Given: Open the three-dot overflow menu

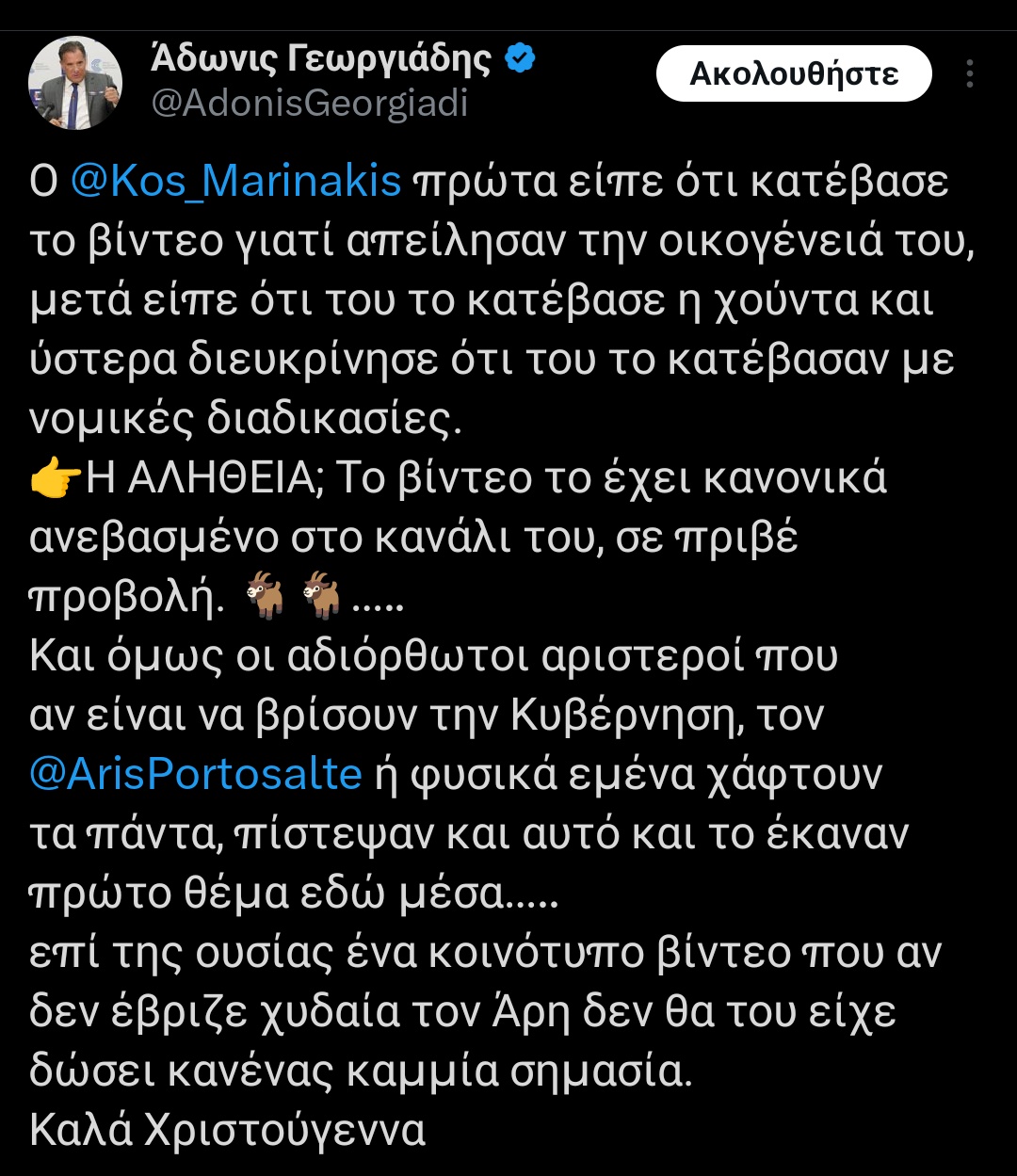Looking at the screenshot, I should [970, 74].
